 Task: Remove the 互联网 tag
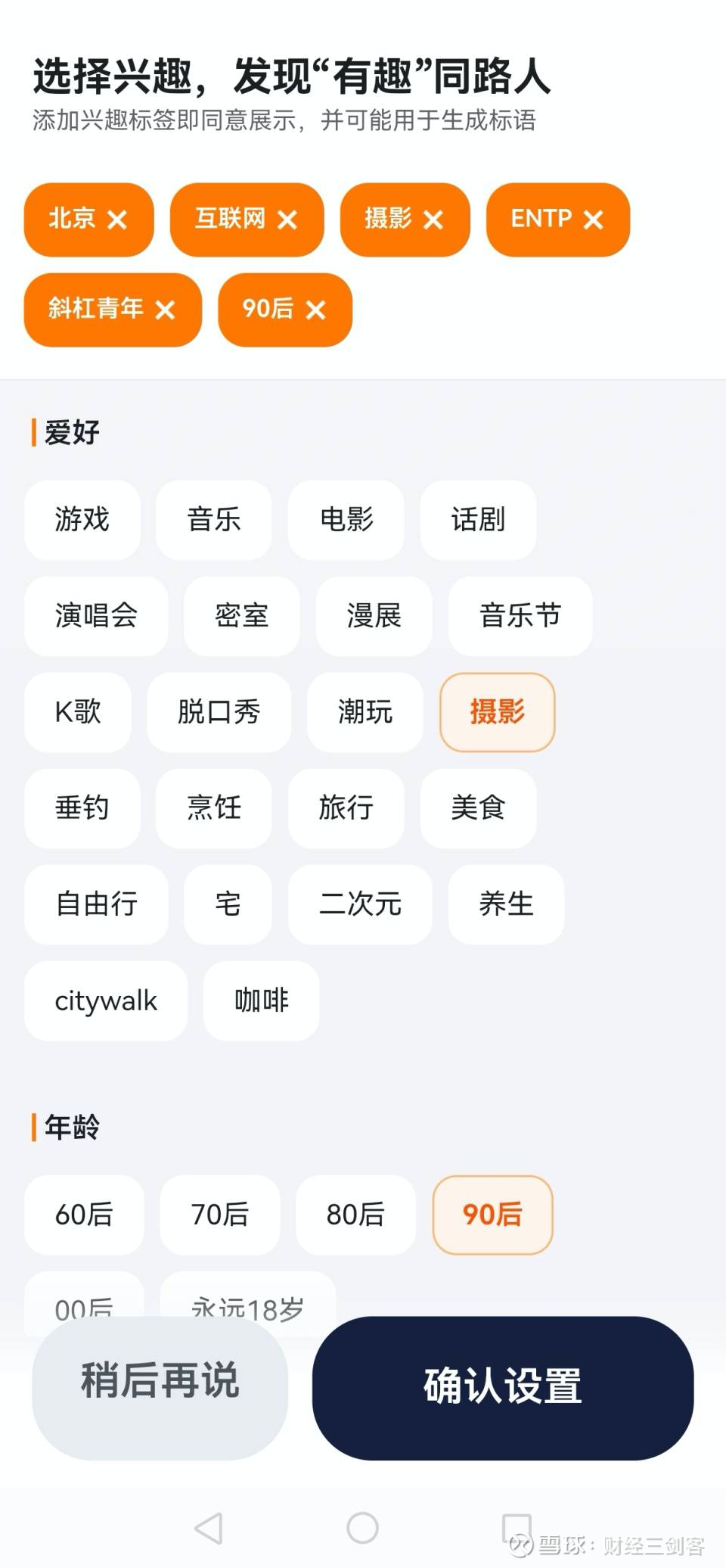287,220
